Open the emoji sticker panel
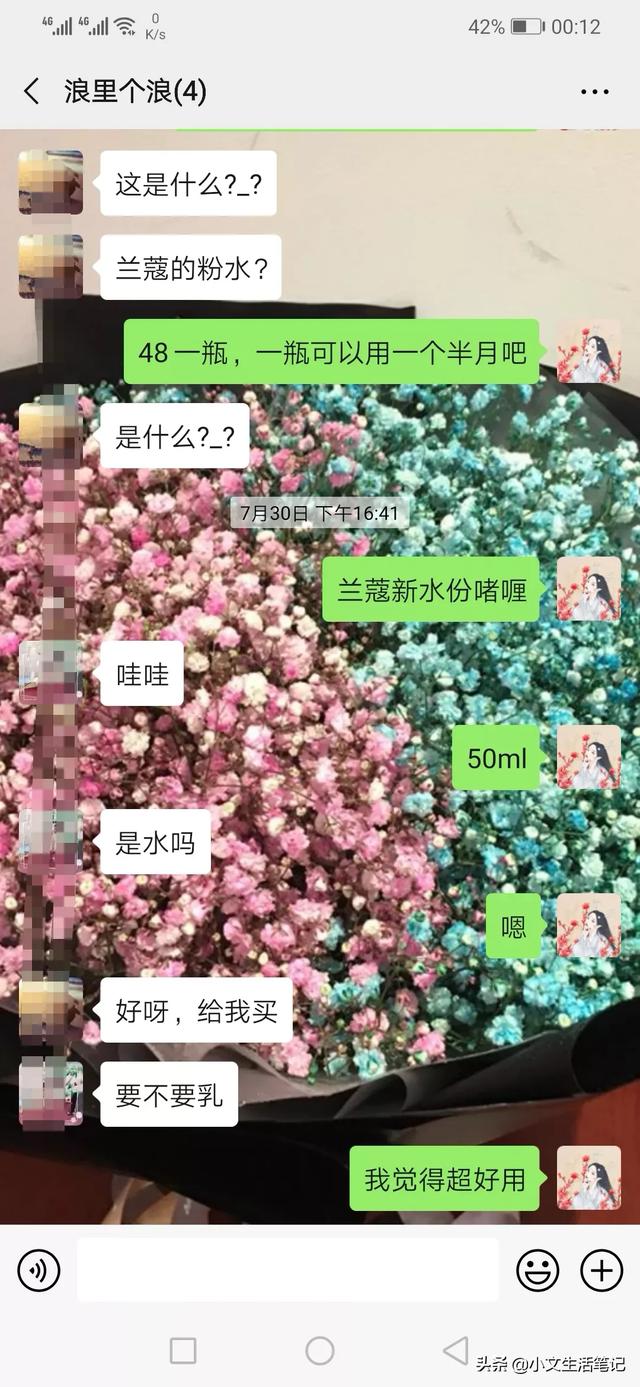The image size is (640, 1387). [537, 1270]
